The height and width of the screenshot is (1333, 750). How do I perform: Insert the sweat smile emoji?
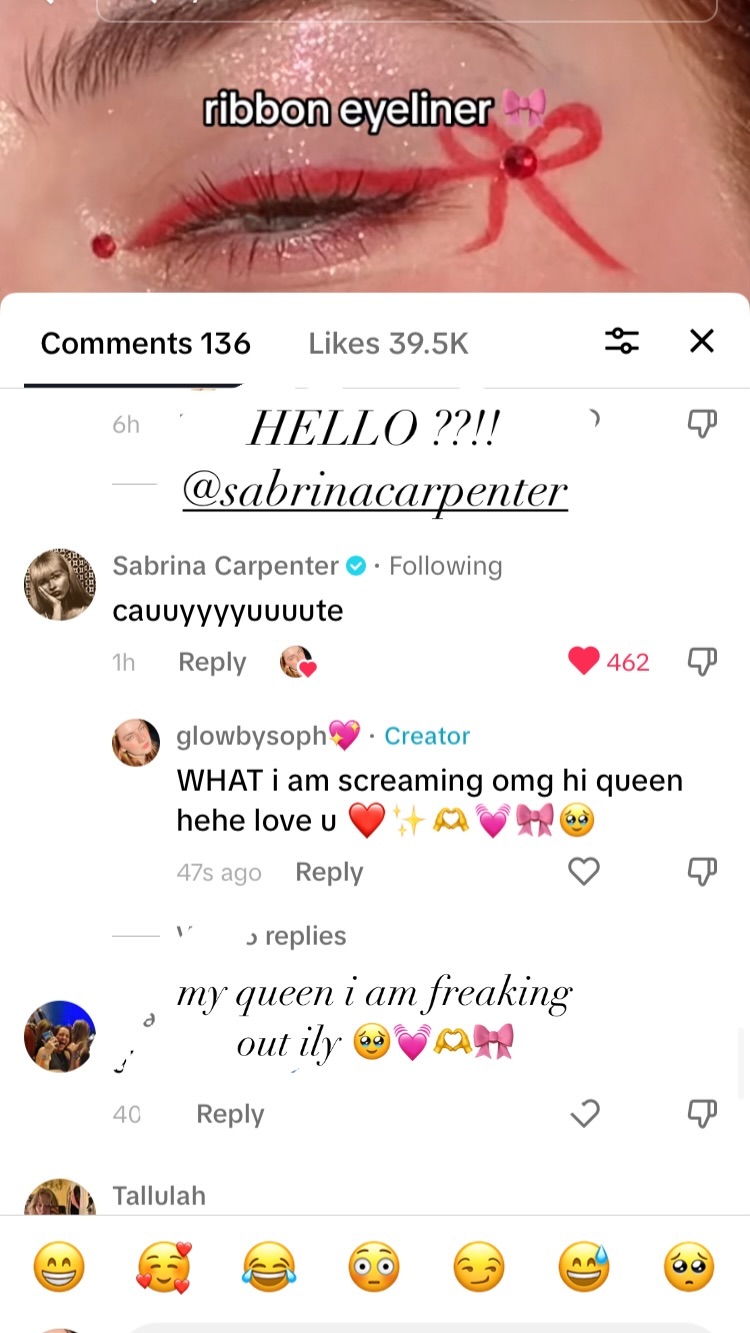tap(584, 1268)
